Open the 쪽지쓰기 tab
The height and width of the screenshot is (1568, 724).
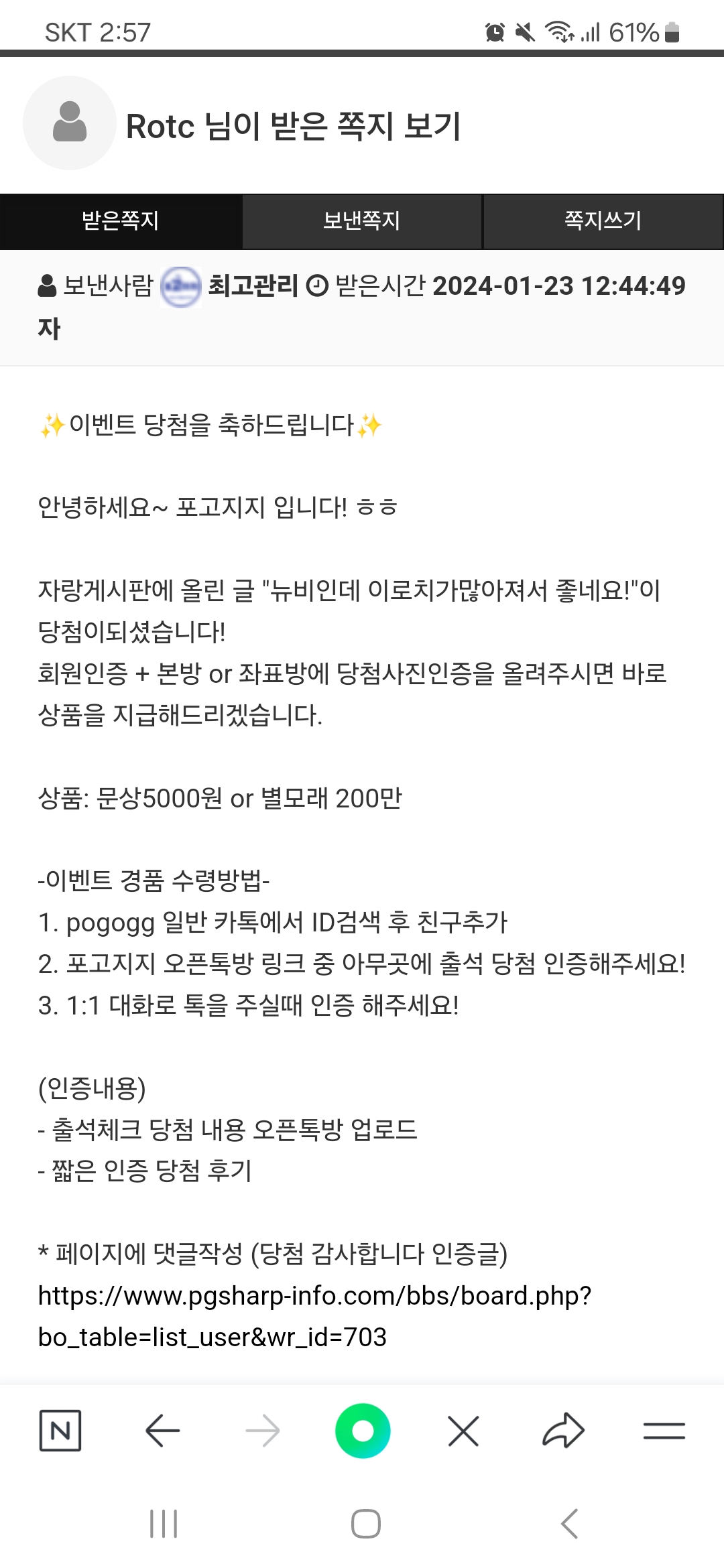click(603, 221)
